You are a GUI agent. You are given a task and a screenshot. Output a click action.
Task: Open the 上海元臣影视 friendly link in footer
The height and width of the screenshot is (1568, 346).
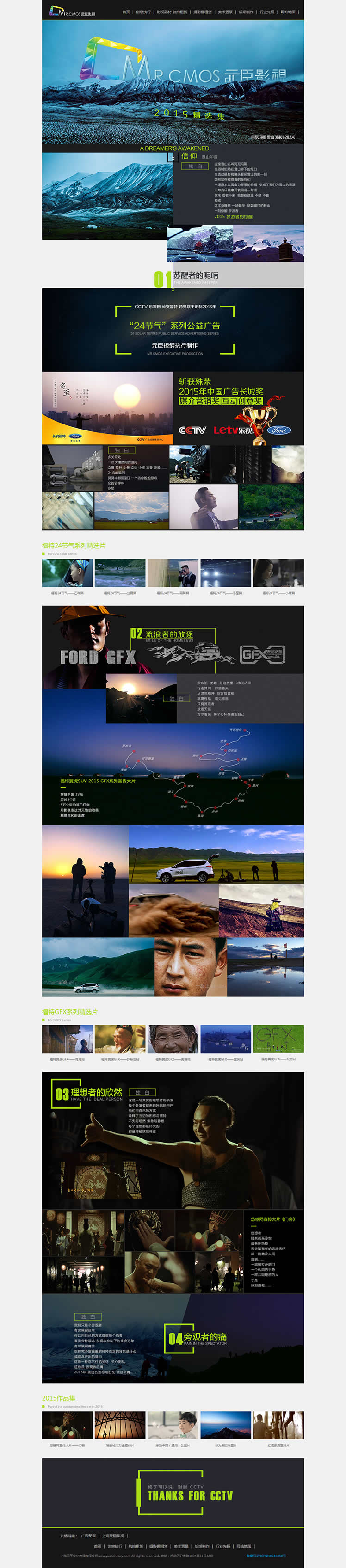(113, 1535)
